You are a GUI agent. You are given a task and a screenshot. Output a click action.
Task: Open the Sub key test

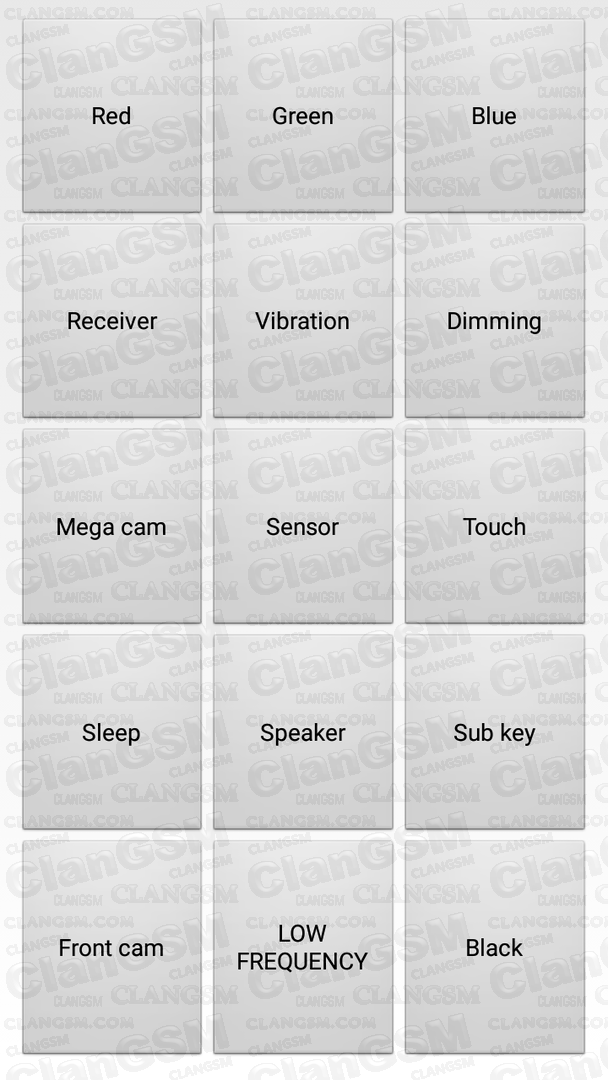(x=494, y=732)
